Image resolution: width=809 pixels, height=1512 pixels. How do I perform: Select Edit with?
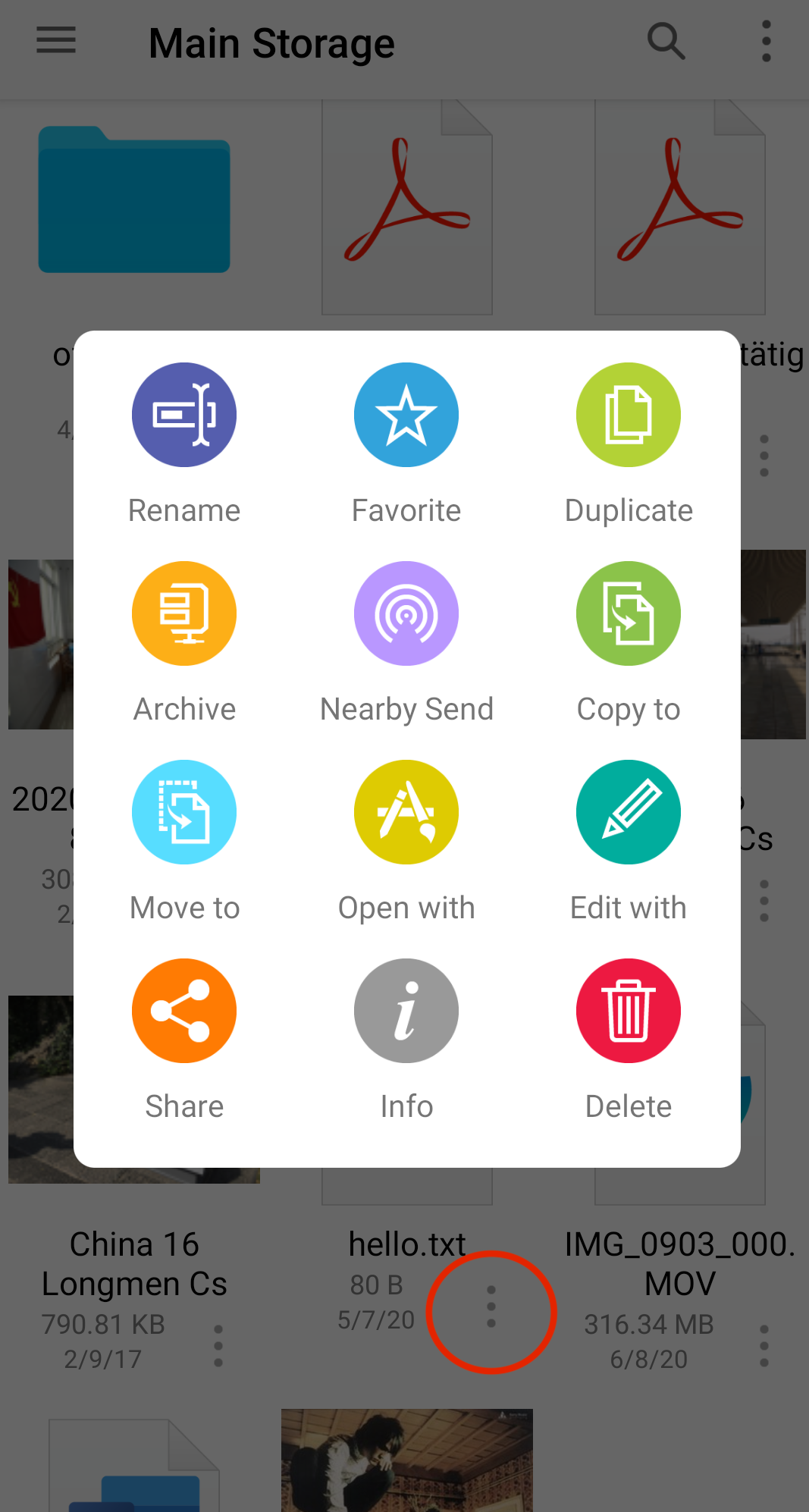(x=629, y=842)
